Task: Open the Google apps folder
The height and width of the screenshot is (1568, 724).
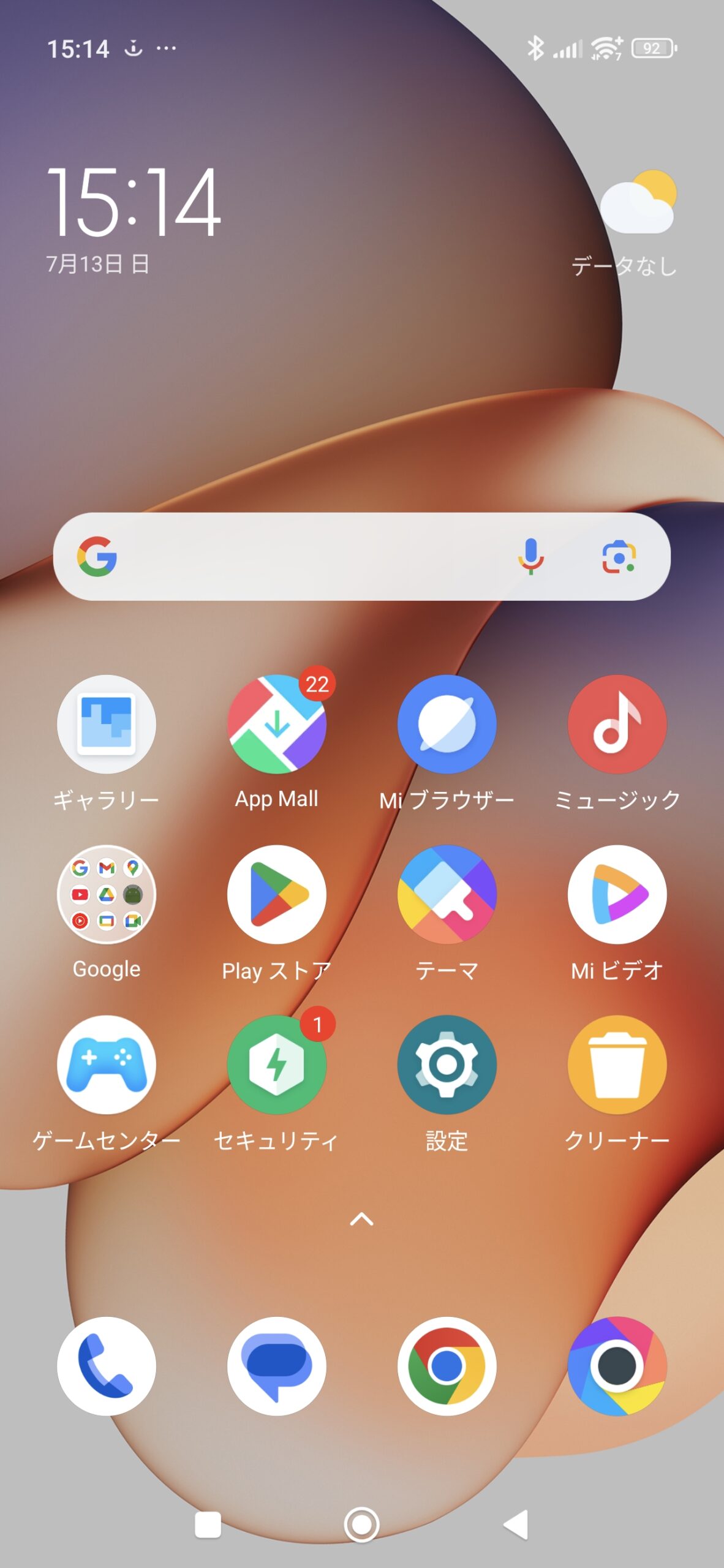Action: 107,894
